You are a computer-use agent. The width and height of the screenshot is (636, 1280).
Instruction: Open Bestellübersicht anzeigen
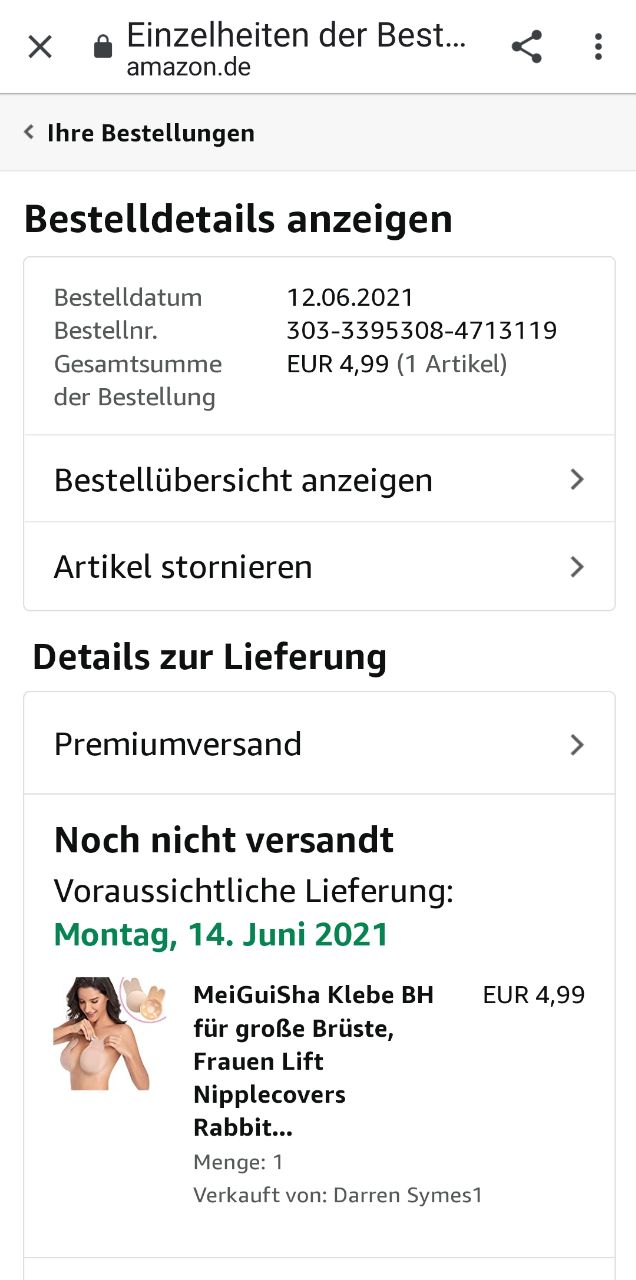[319, 480]
